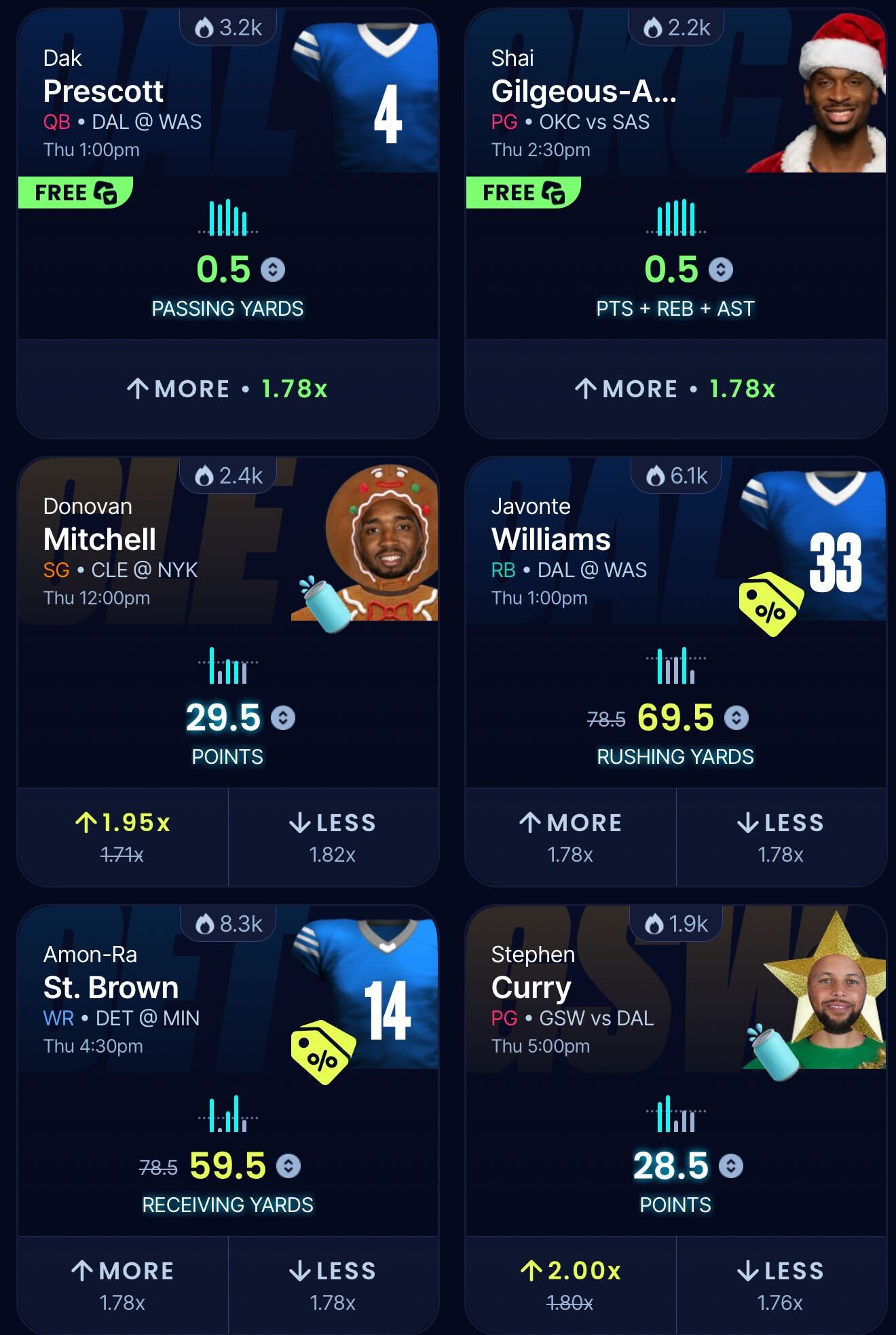Select the 1.95x more option for Donovan Mitchell
The width and height of the screenshot is (896, 1335).
tap(123, 836)
